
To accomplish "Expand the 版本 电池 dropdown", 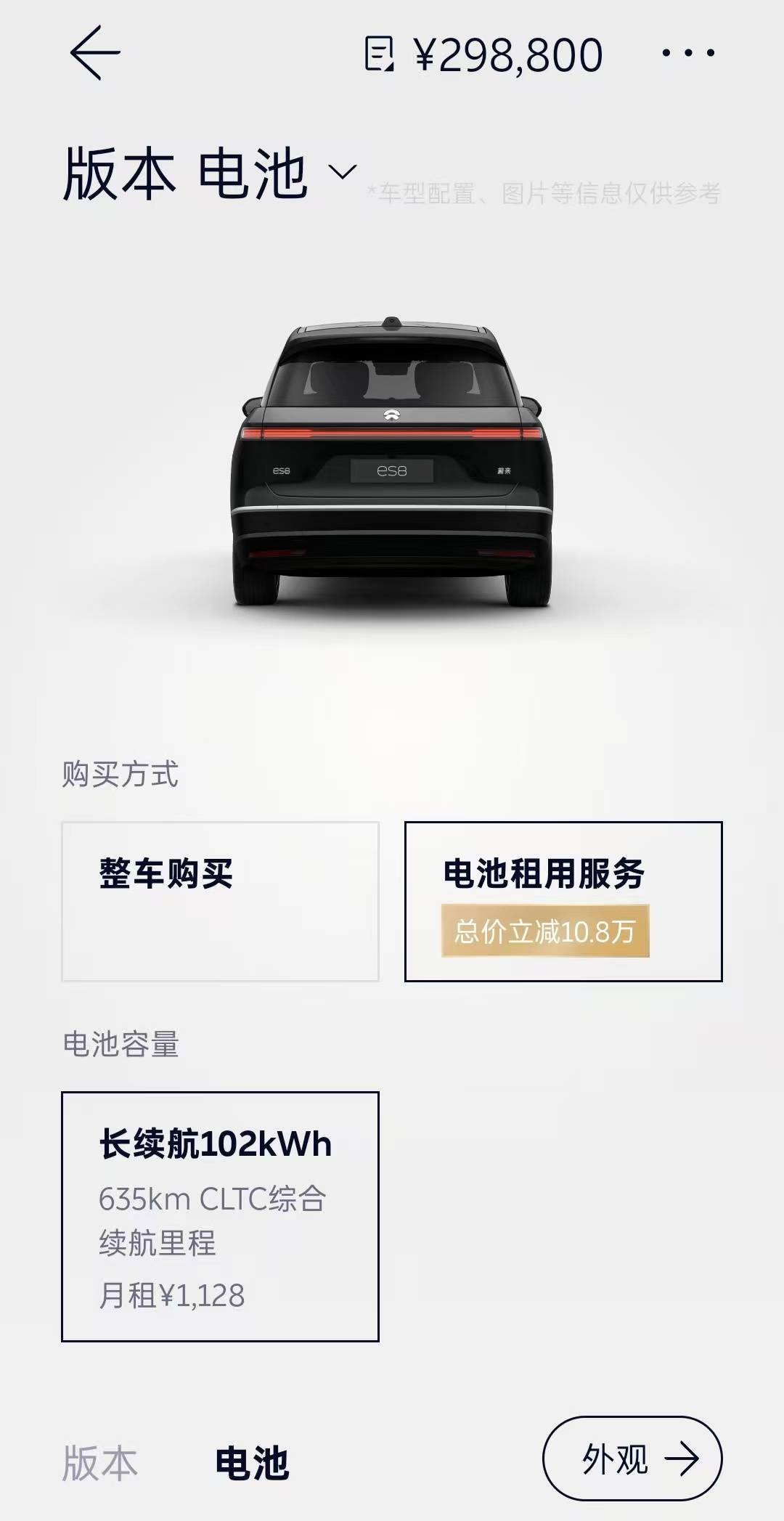I will pyautogui.click(x=342, y=172).
